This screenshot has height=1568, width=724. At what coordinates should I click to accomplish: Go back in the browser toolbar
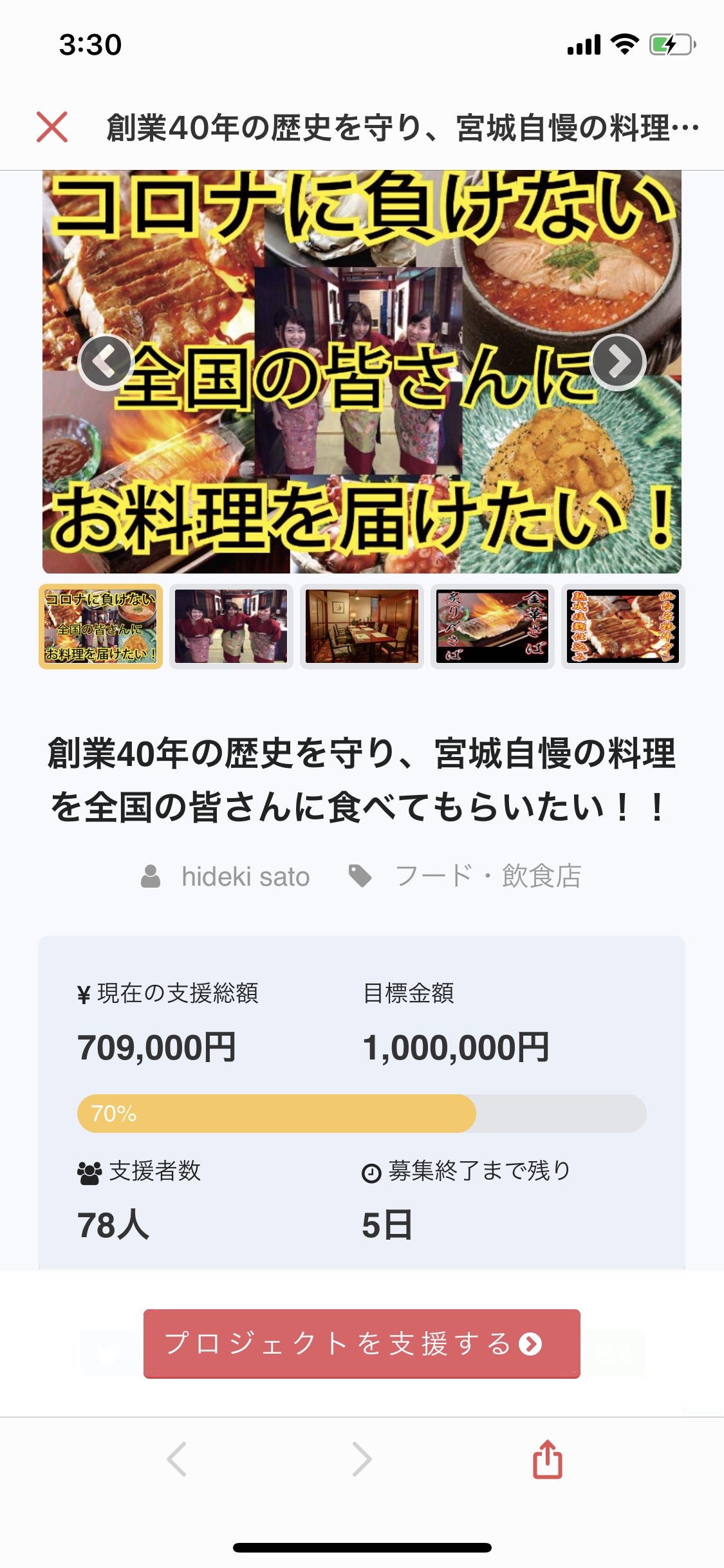point(177,1459)
